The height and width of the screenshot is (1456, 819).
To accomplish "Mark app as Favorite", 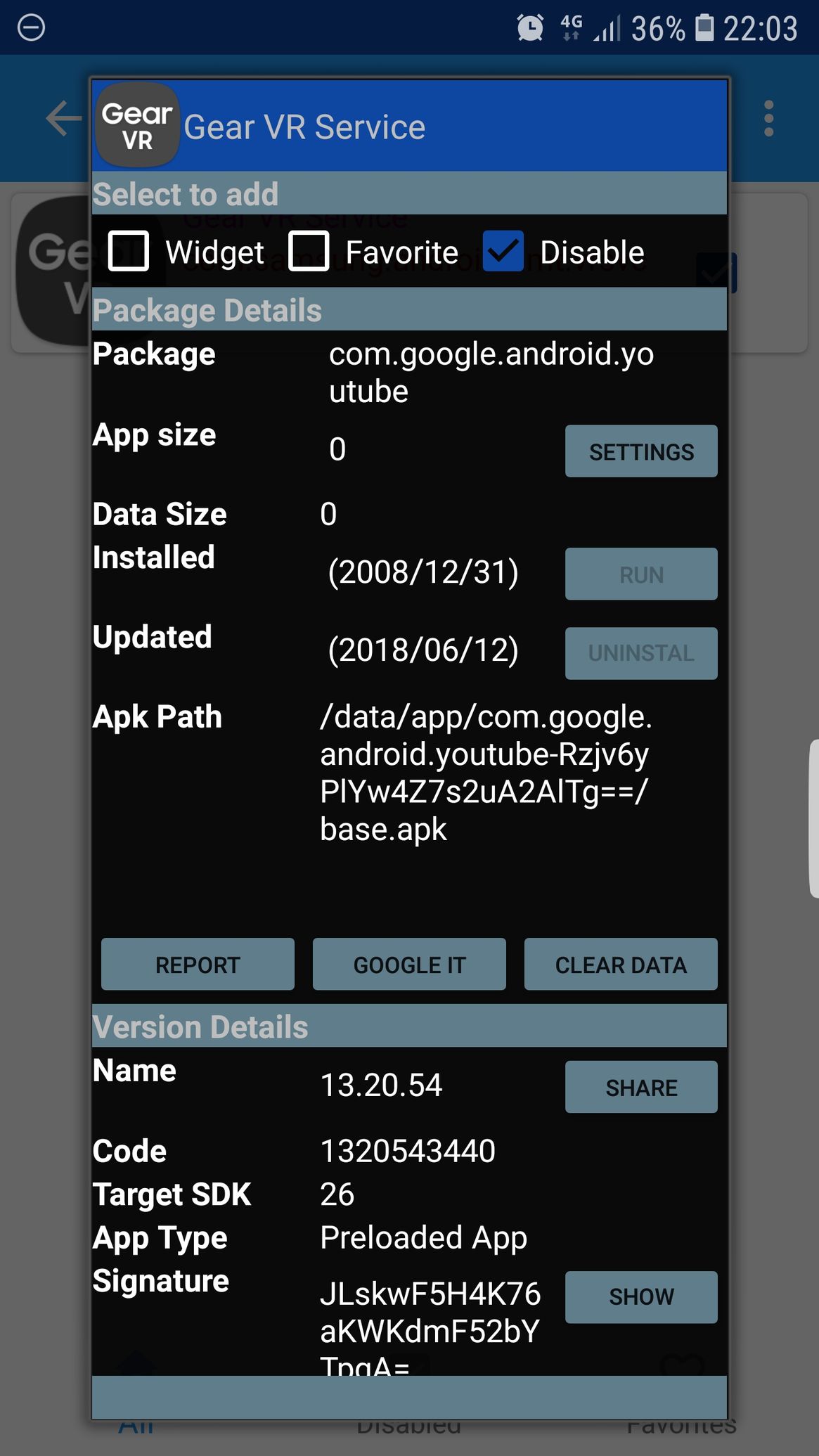I will click(309, 251).
